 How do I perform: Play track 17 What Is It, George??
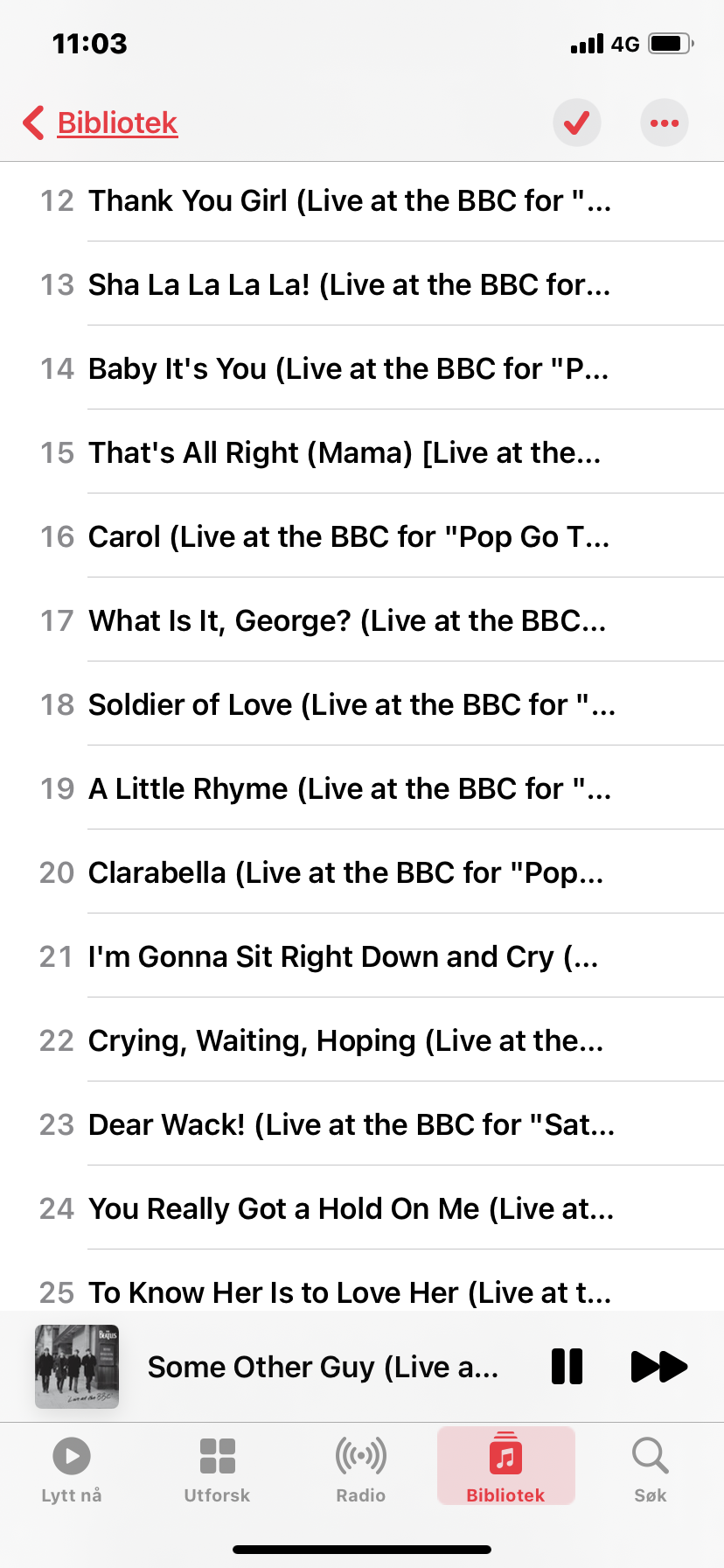point(362,620)
